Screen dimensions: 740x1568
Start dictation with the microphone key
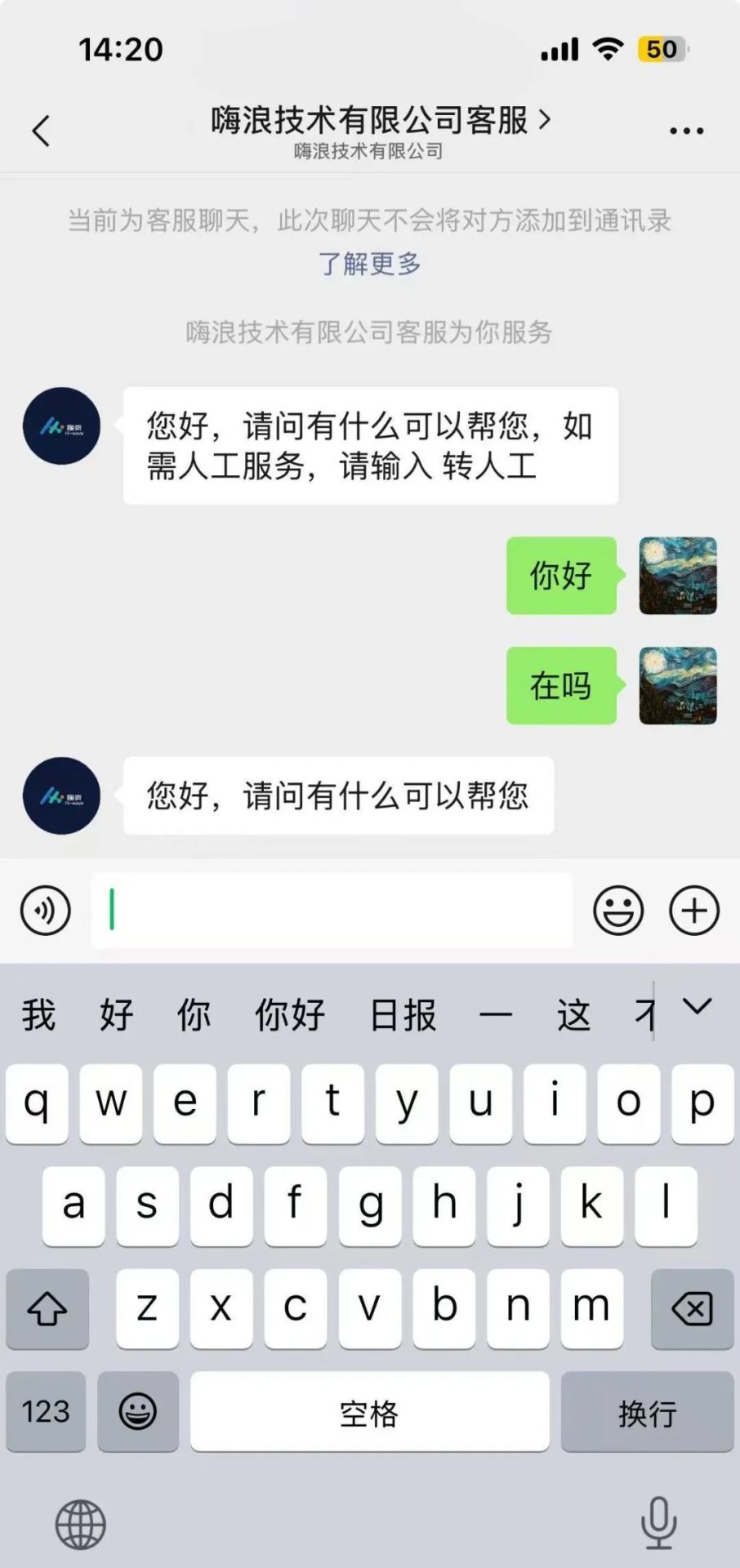658,1522
